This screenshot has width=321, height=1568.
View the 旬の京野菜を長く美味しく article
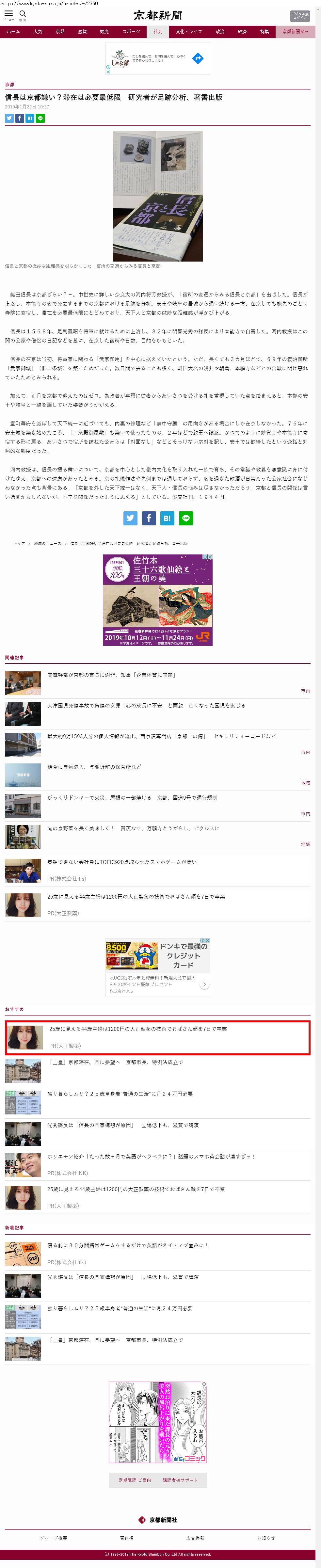click(x=133, y=828)
